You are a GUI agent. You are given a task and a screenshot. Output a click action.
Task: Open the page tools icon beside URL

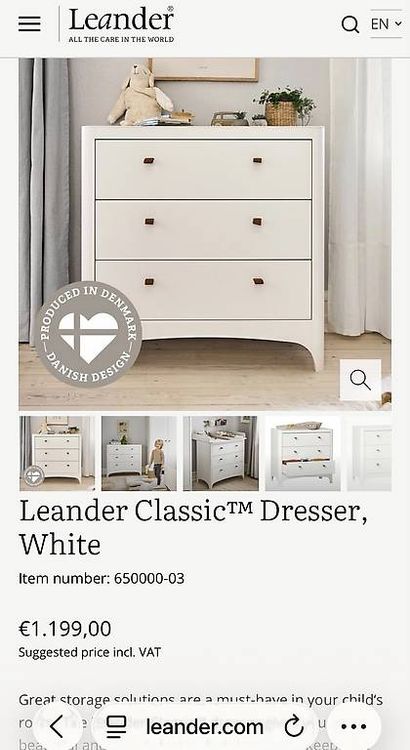pos(116,727)
